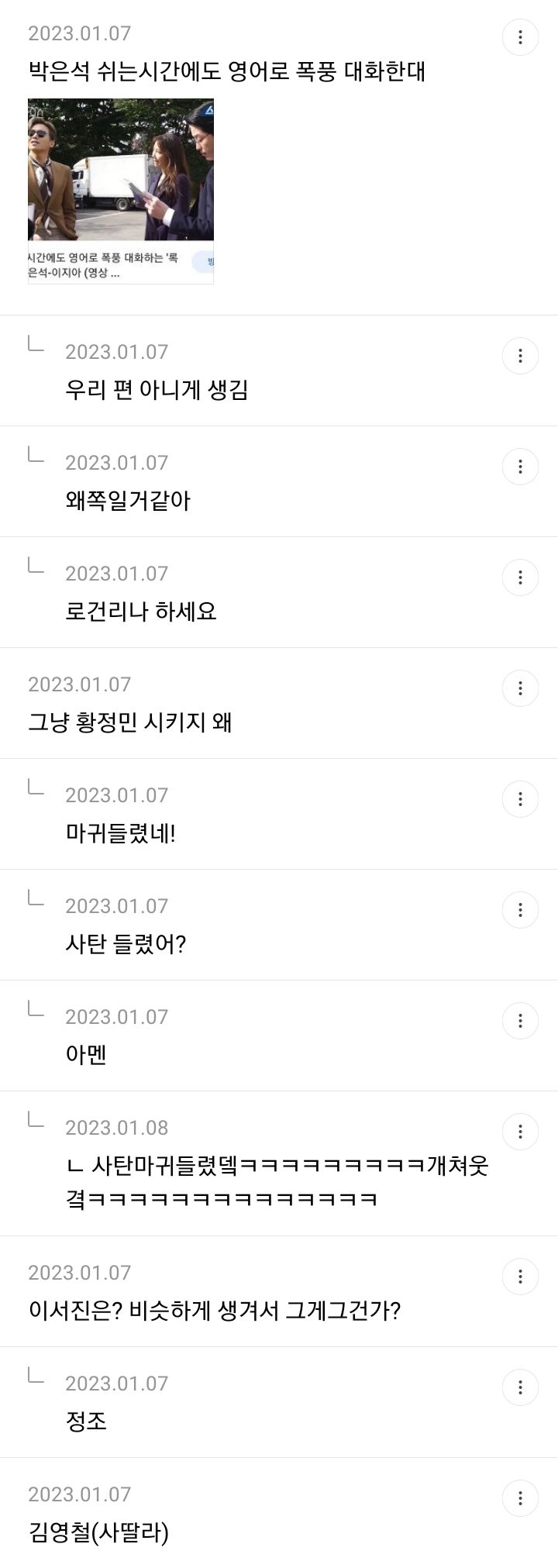The width and height of the screenshot is (558, 1568).
Task: Show options for reply 로건리나 하세요
Action: pyautogui.click(x=520, y=577)
